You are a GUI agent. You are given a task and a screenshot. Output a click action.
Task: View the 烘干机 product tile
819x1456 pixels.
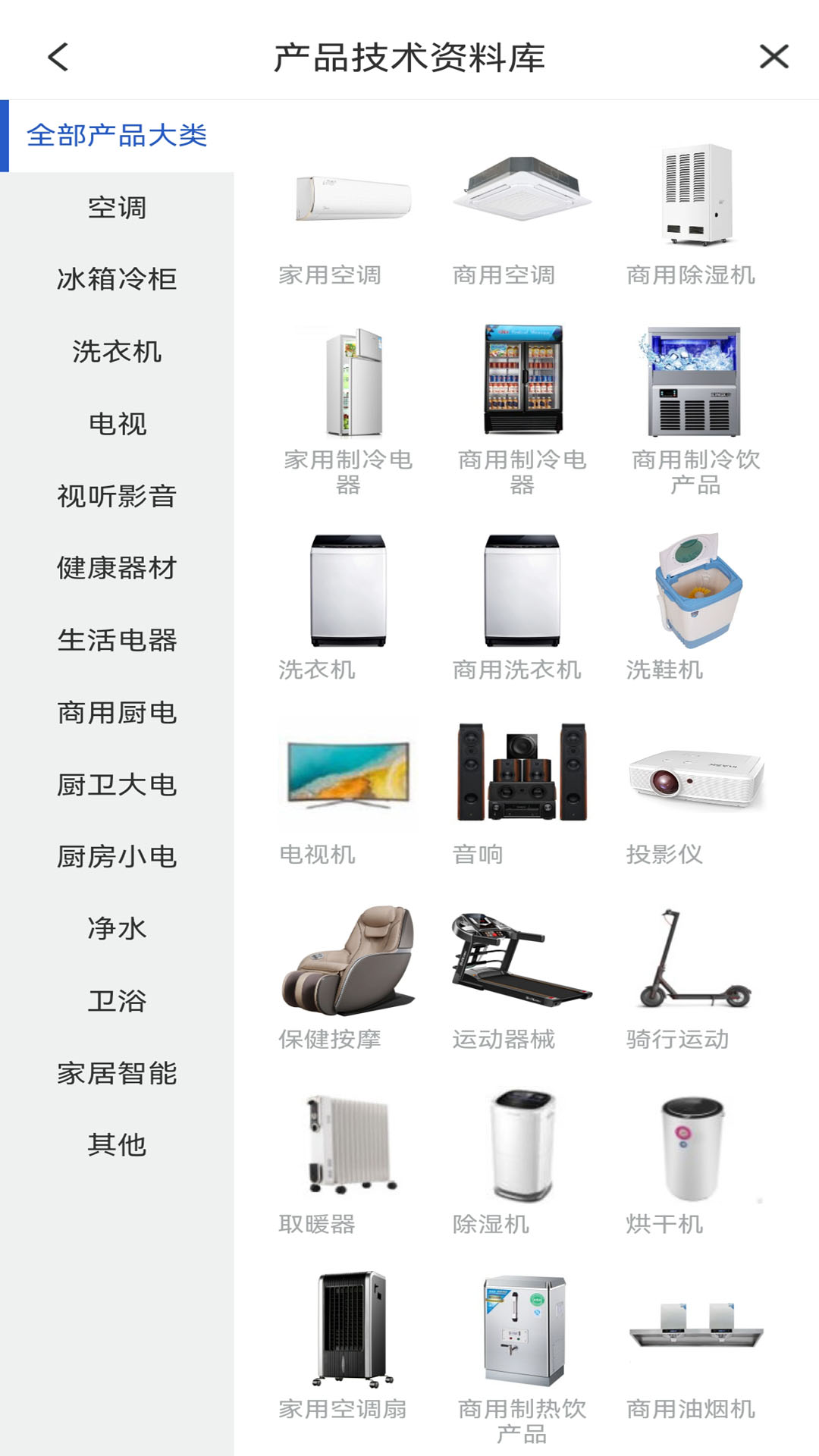[x=695, y=1160]
